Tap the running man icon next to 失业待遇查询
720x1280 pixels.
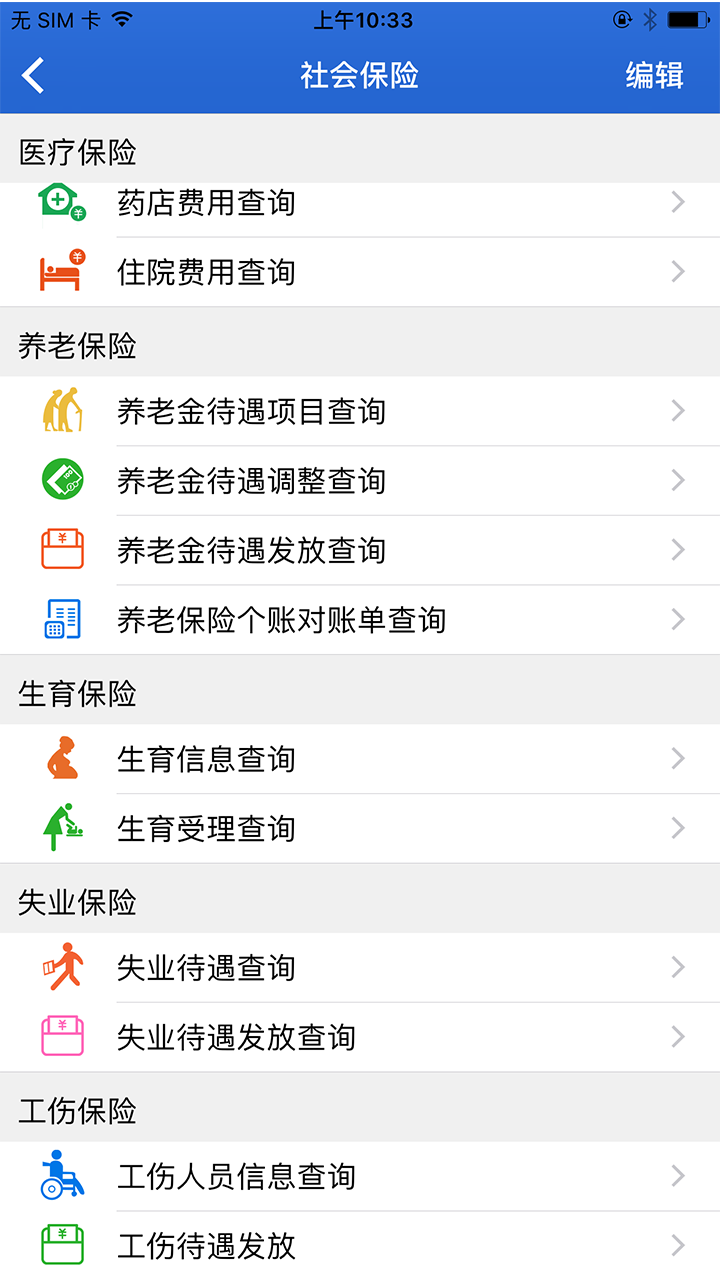click(x=62, y=967)
